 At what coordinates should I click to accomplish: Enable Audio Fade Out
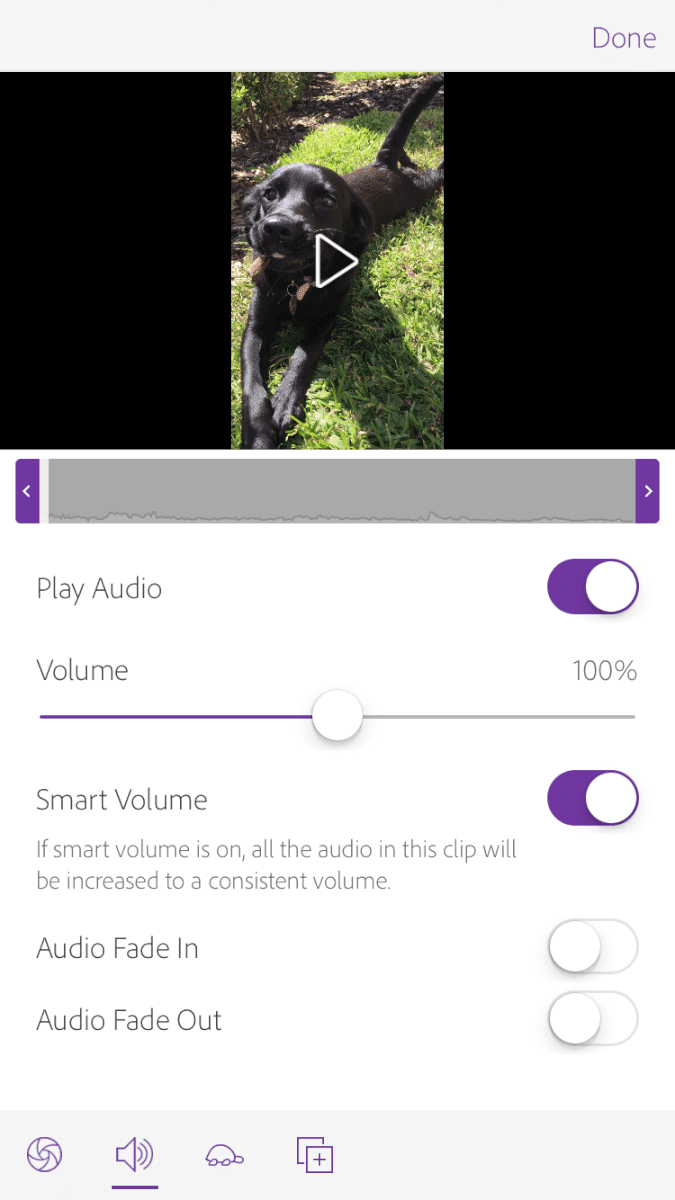[592, 1019]
